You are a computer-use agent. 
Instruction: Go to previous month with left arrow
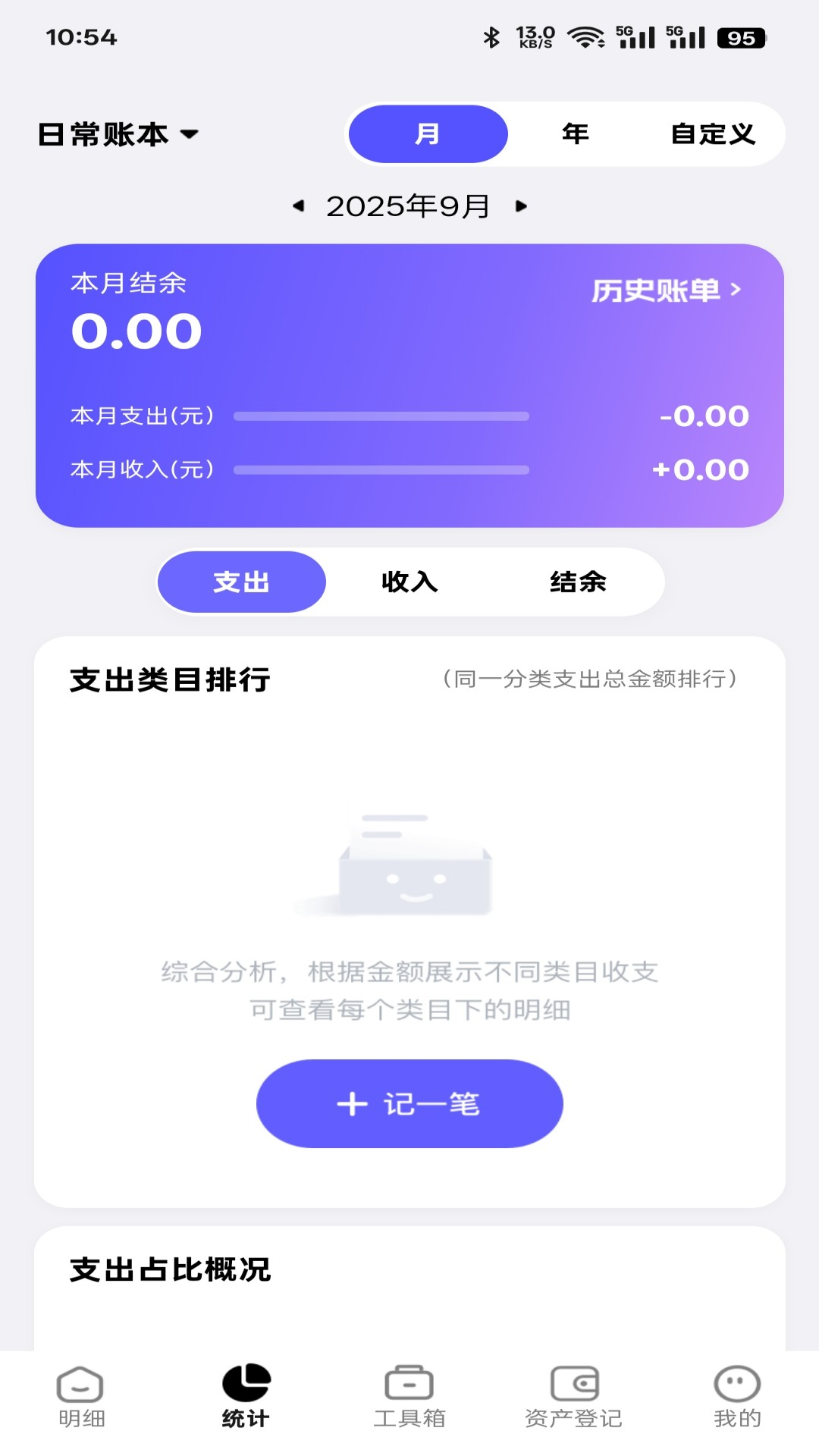[299, 206]
